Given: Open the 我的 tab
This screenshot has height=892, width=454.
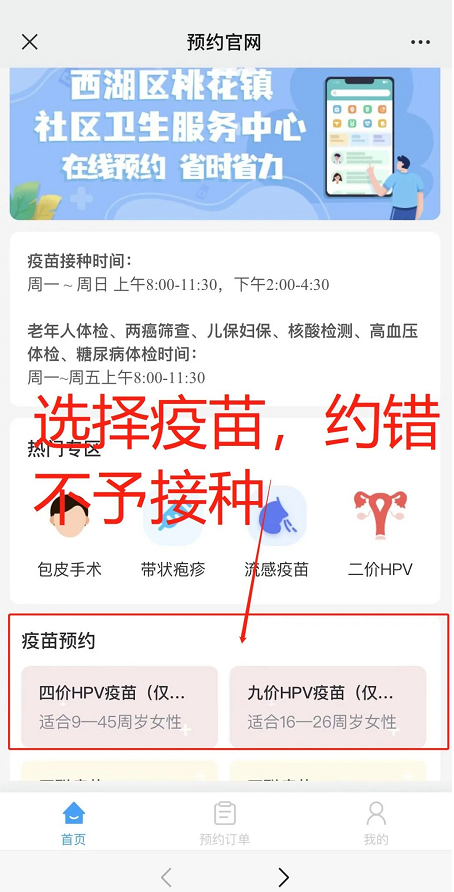Looking at the screenshot, I should pos(376,823).
